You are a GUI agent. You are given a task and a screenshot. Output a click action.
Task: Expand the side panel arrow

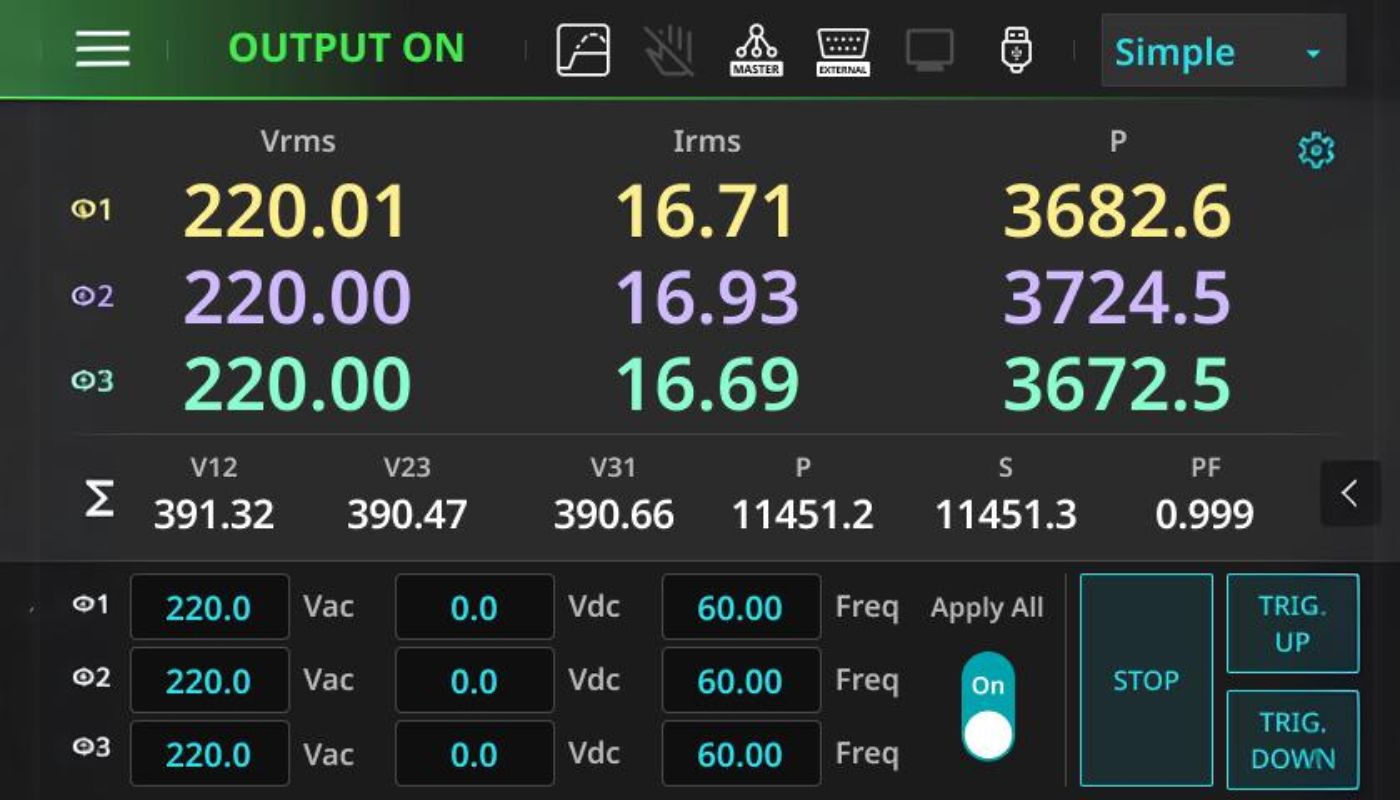click(1349, 493)
